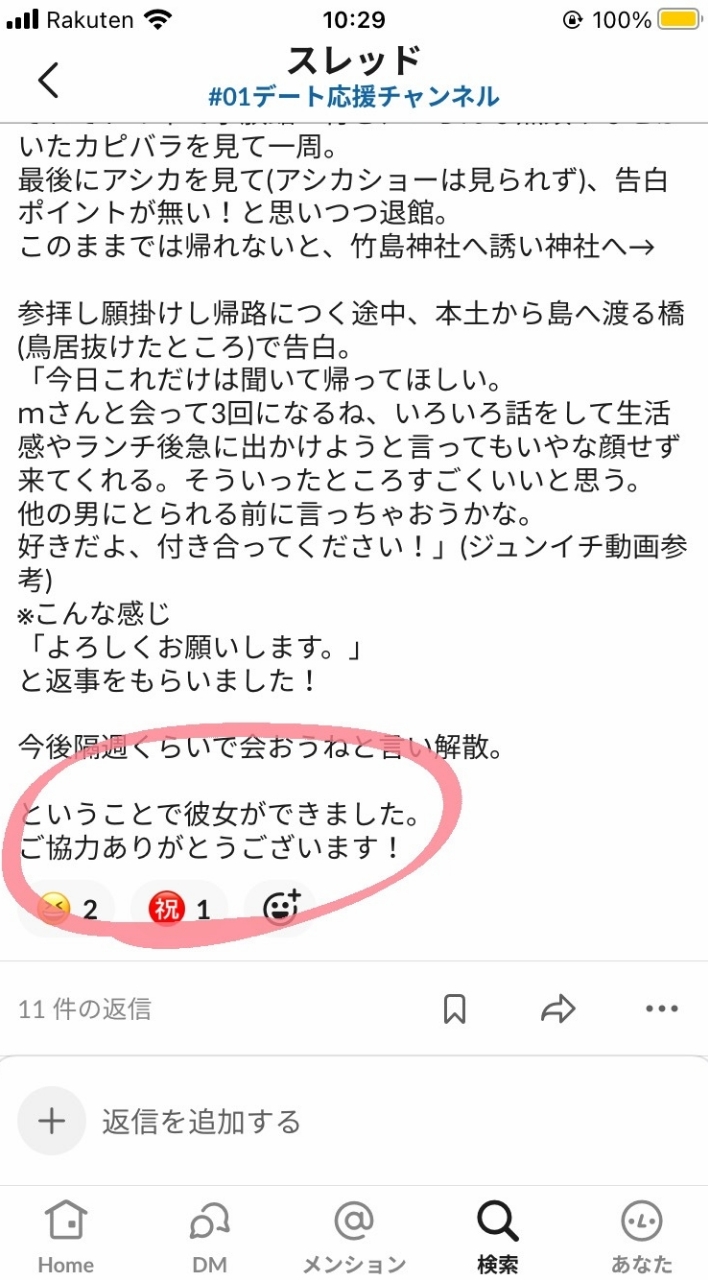Tap the laughing emoji reaction with 2
Screen dimensions: 708x1280
67,908
